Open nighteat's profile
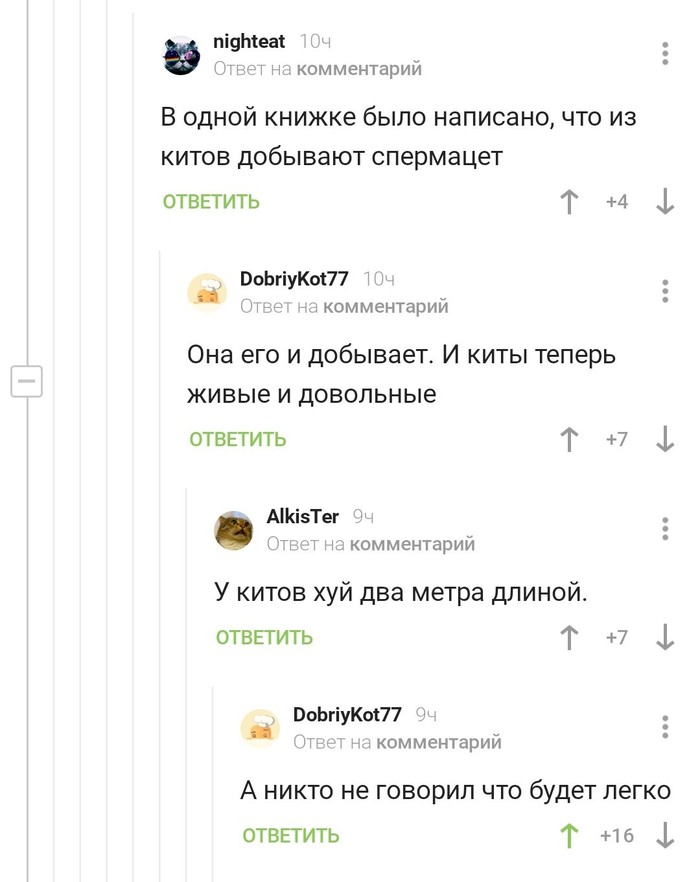Image resolution: width=700 pixels, height=882 pixels. pyautogui.click(x=248, y=42)
